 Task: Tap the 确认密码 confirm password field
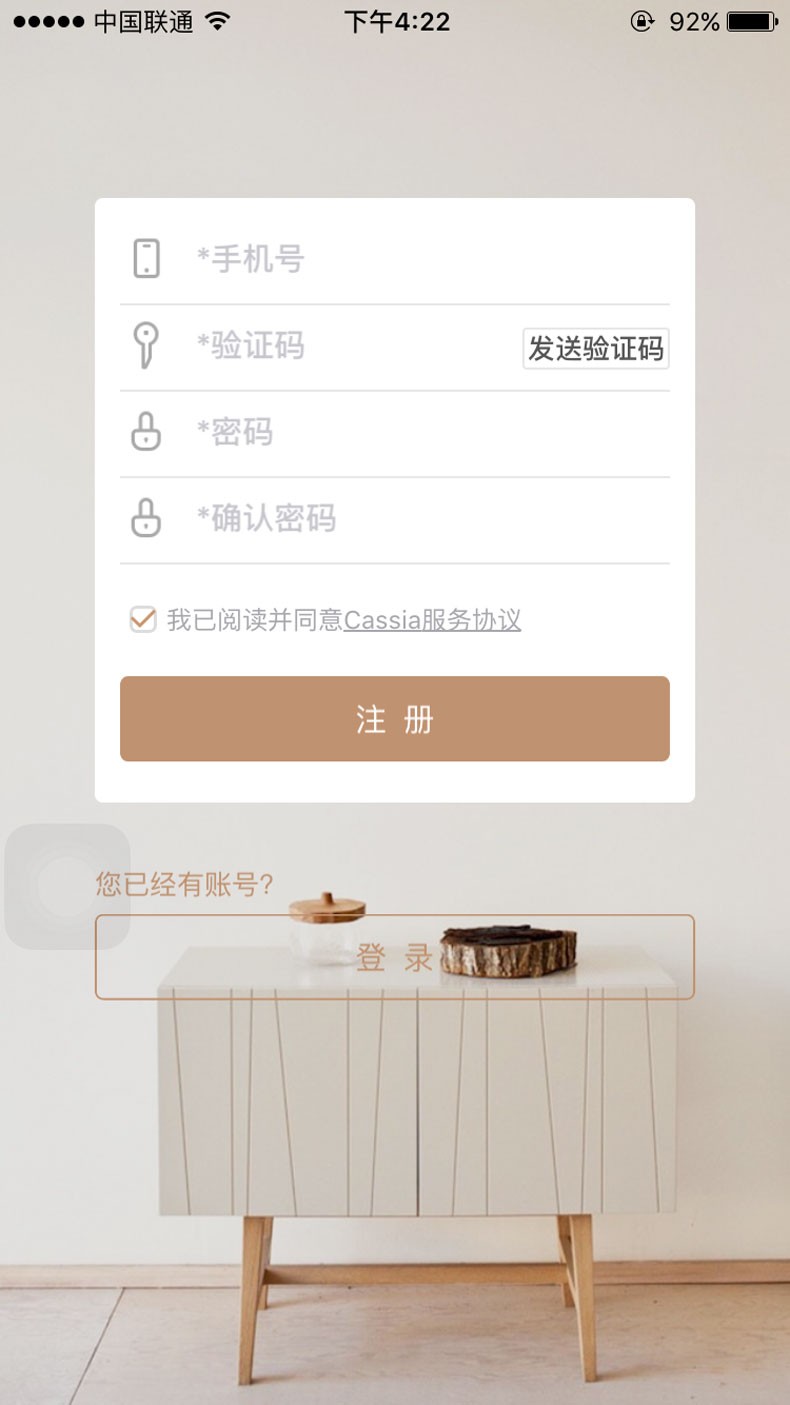click(x=420, y=519)
